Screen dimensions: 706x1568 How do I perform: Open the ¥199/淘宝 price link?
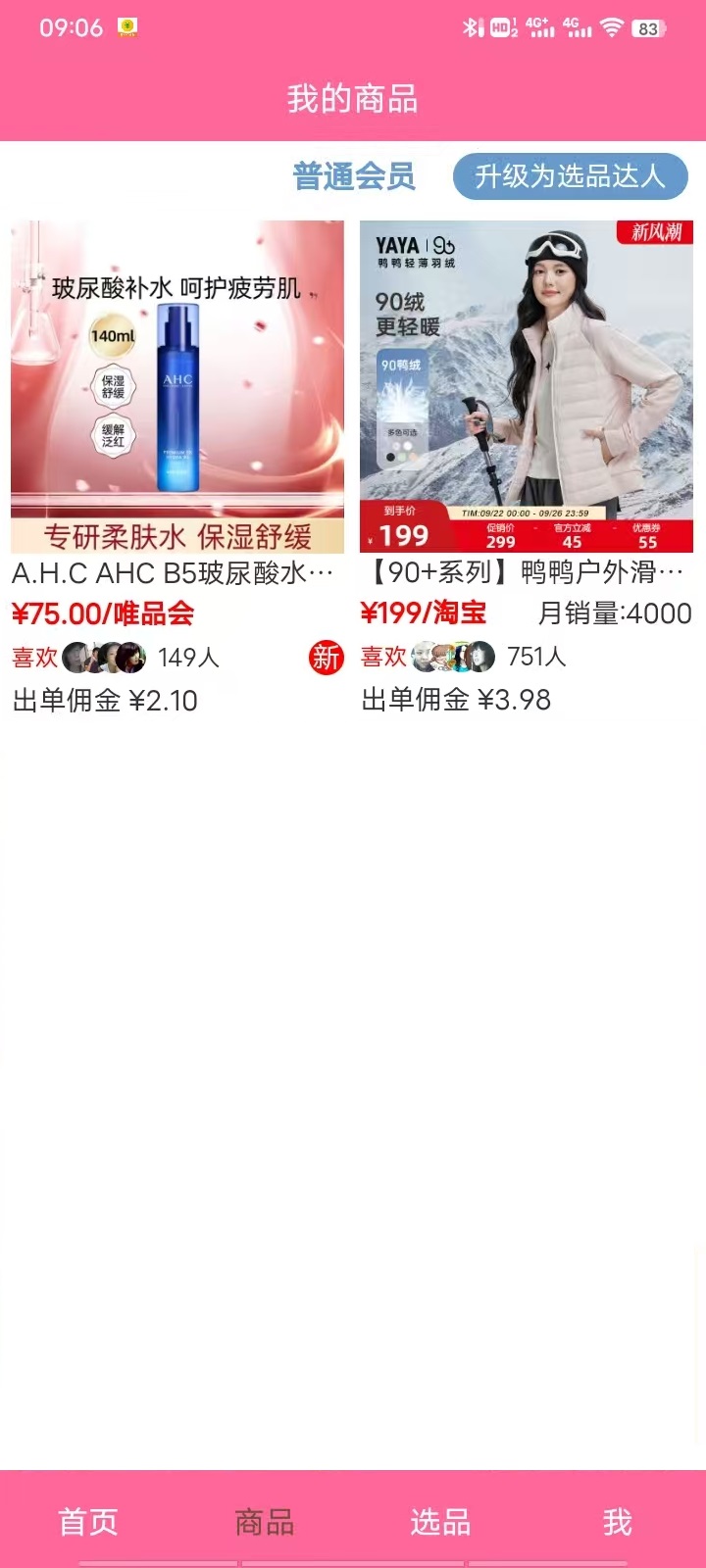428,612
